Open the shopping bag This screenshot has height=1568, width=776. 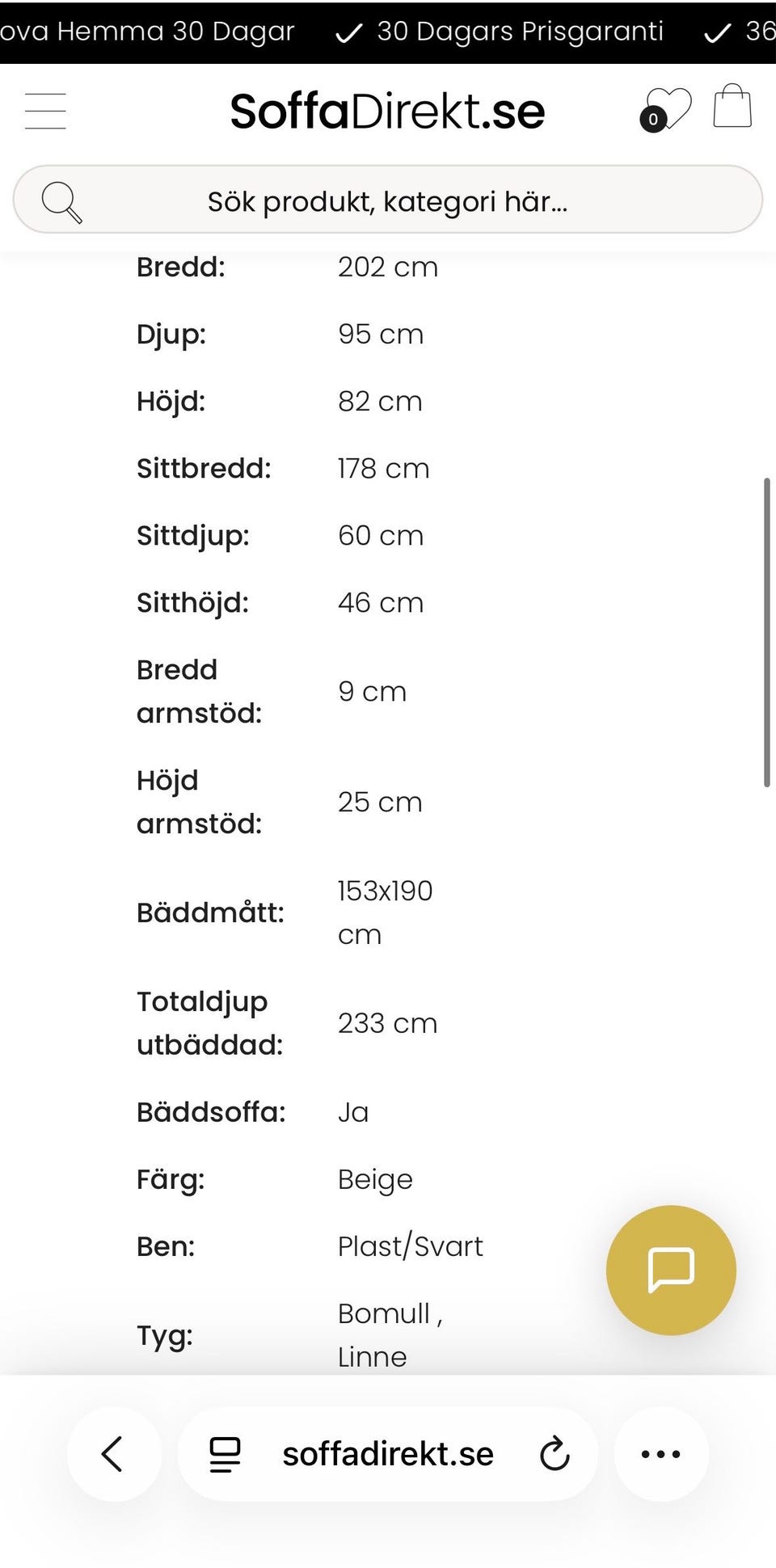coord(732,107)
